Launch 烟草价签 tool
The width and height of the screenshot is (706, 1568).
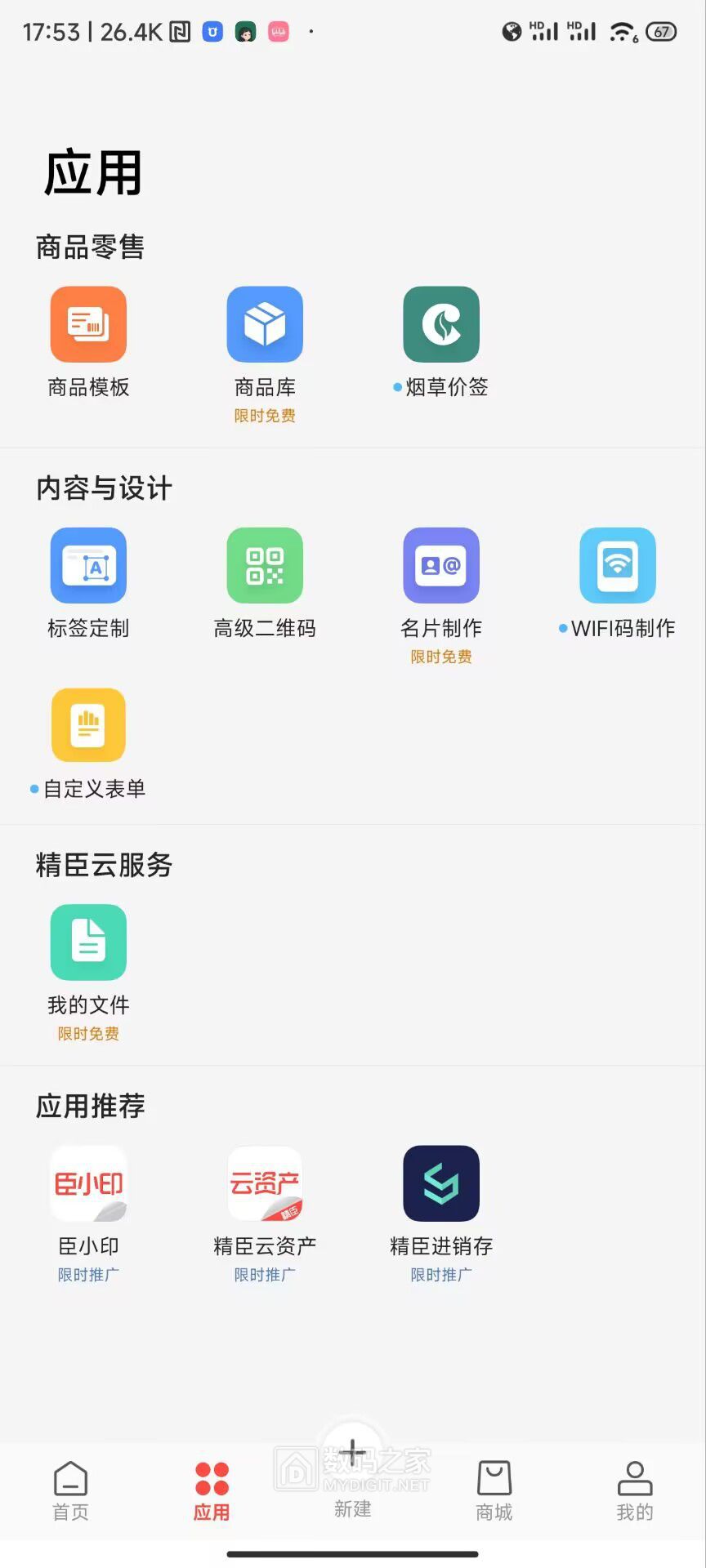pyautogui.click(x=441, y=325)
